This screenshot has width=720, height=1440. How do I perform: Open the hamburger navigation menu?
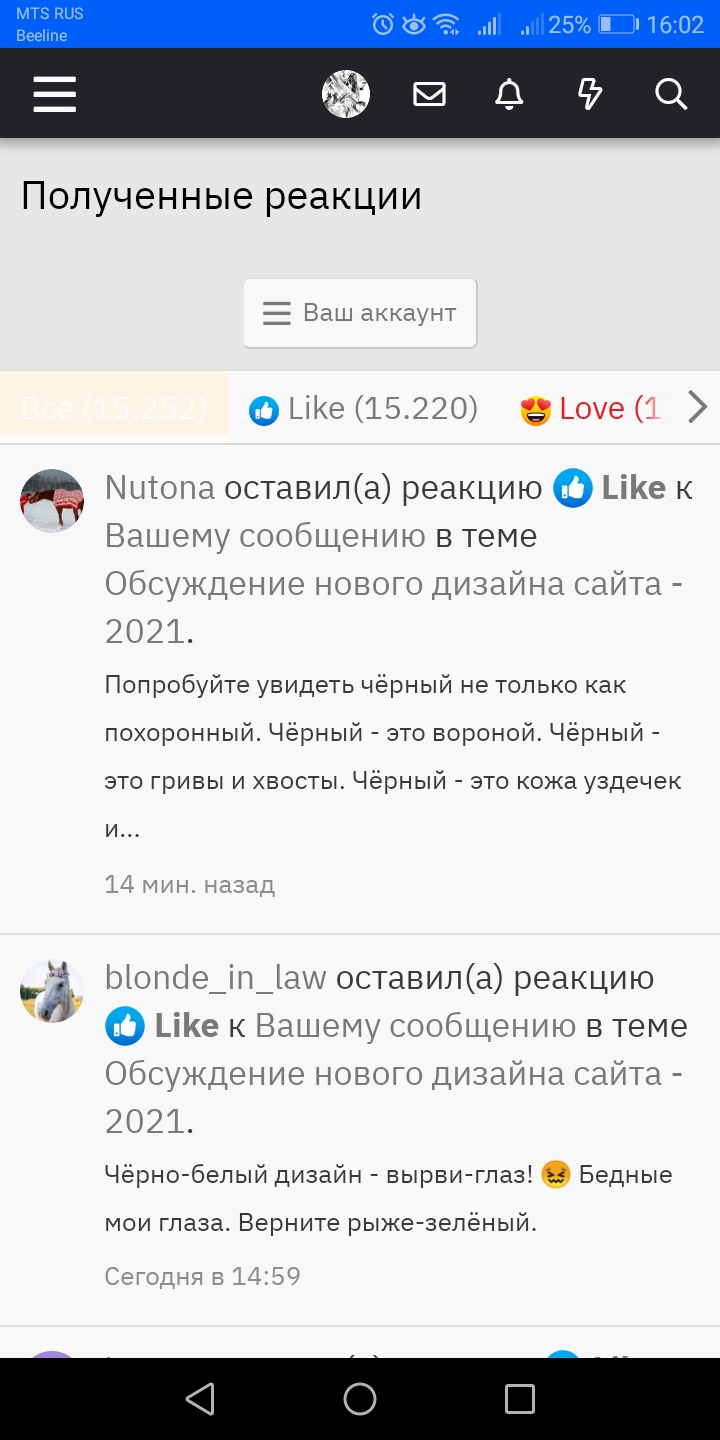click(54, 95)
